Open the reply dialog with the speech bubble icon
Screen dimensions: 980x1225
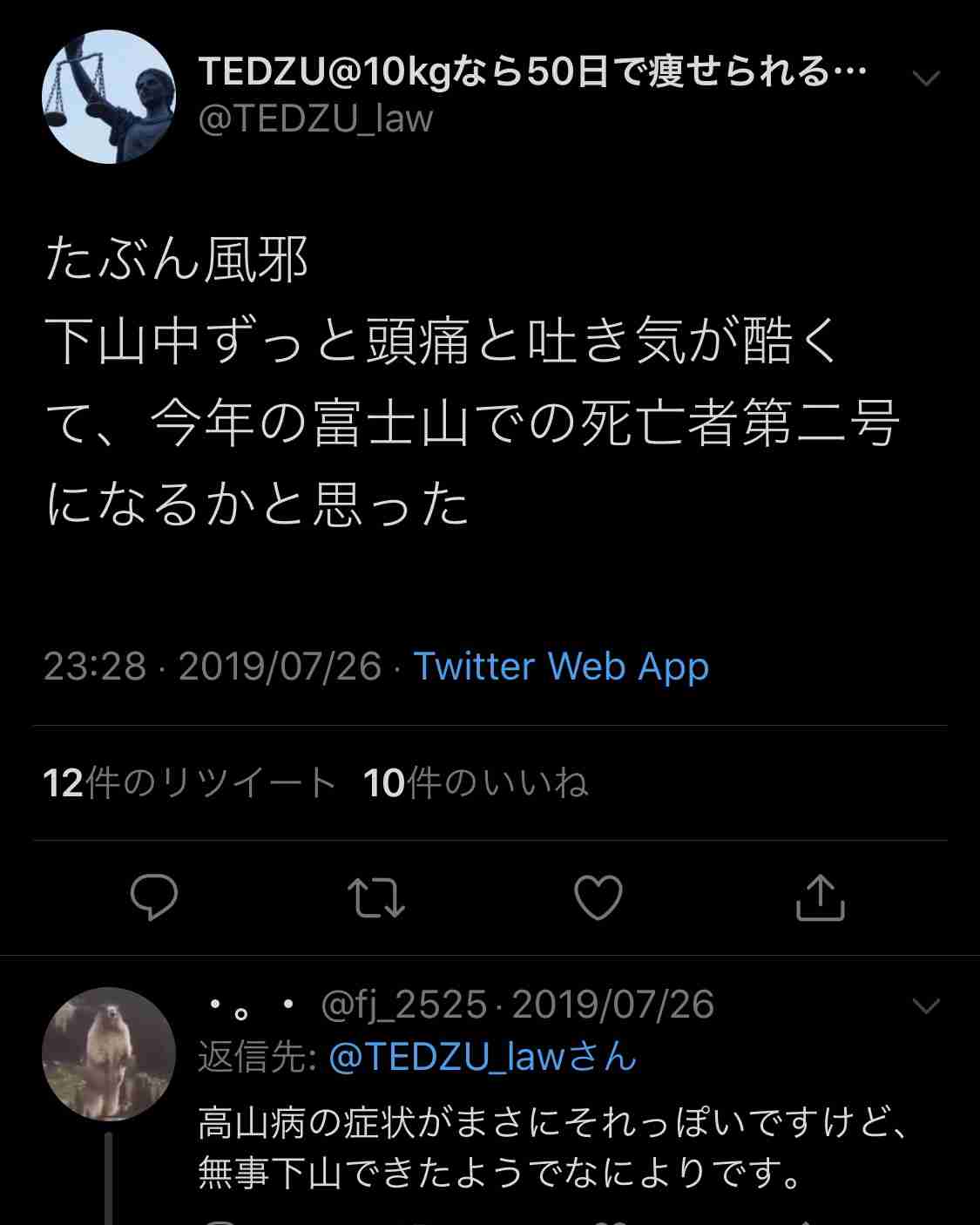click(x=152, y=897)
